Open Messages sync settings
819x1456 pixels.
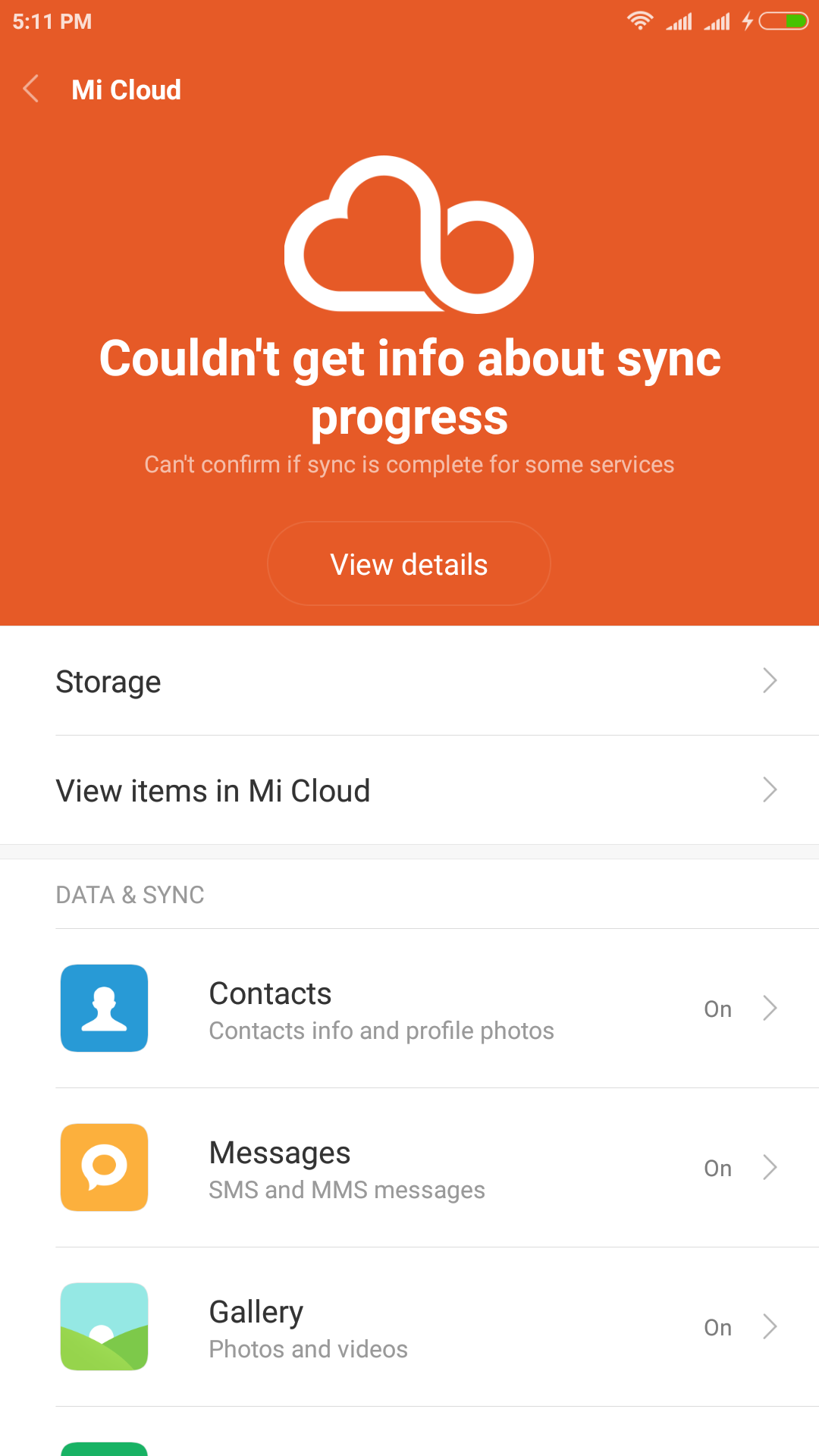[x=409, y=1168]
